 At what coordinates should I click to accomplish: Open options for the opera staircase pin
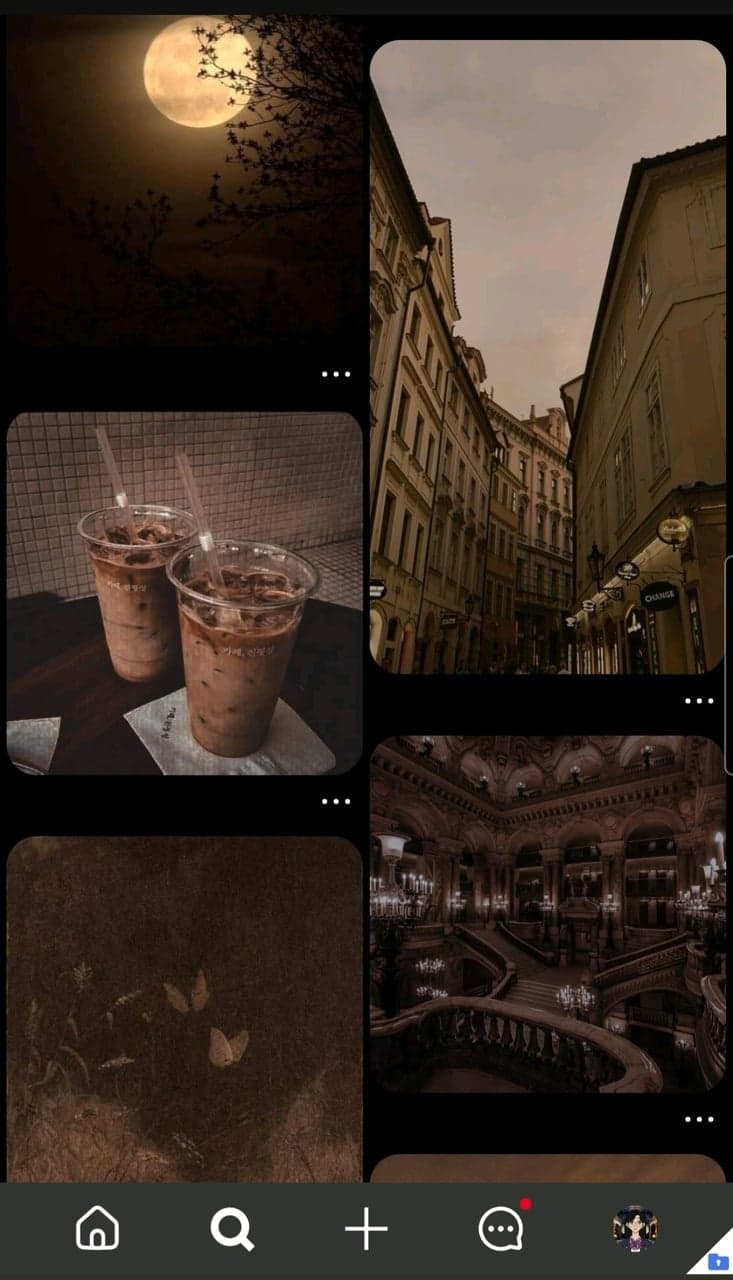(x=699, y=1119)
